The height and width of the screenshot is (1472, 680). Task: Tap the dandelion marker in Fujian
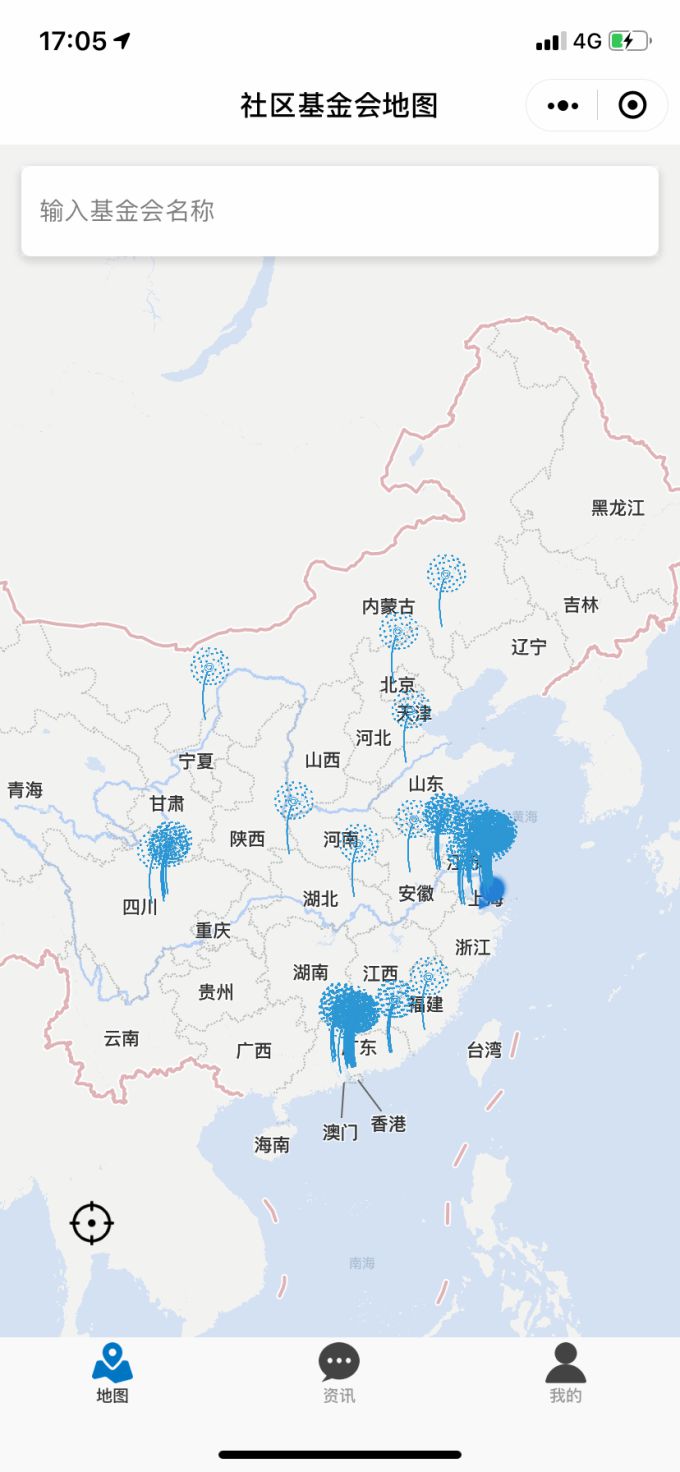(x=429, y=977)
